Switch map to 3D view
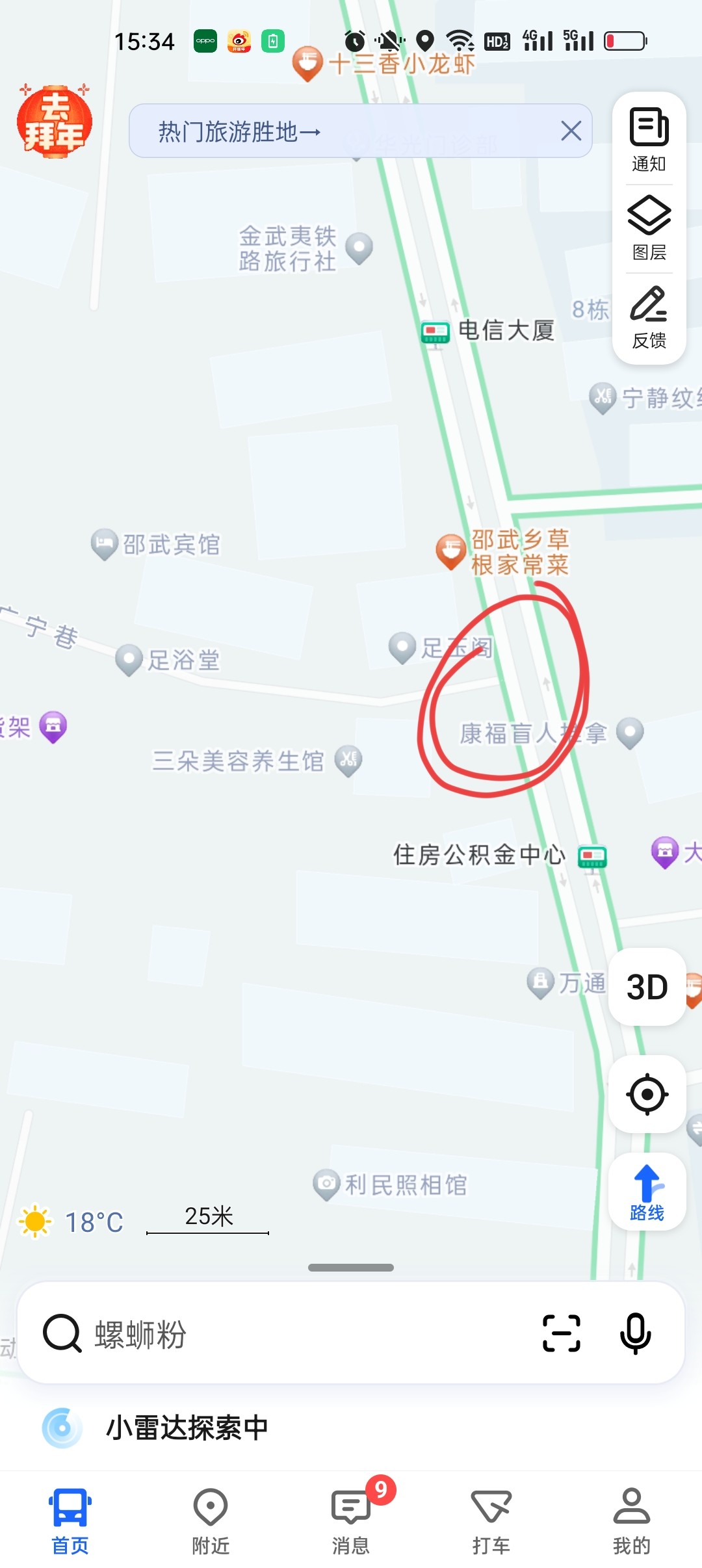Image resolution: width=702 pixels, height=1568 pixels. (647, 987)
